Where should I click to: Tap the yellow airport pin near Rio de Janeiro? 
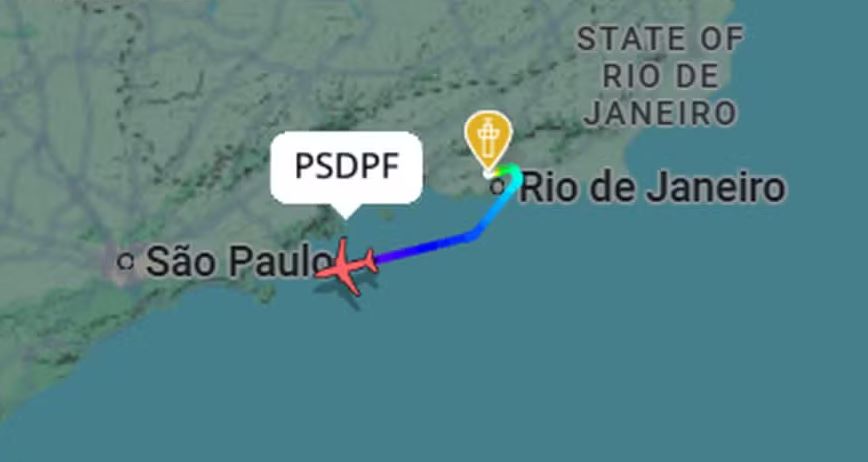point(487,137)
